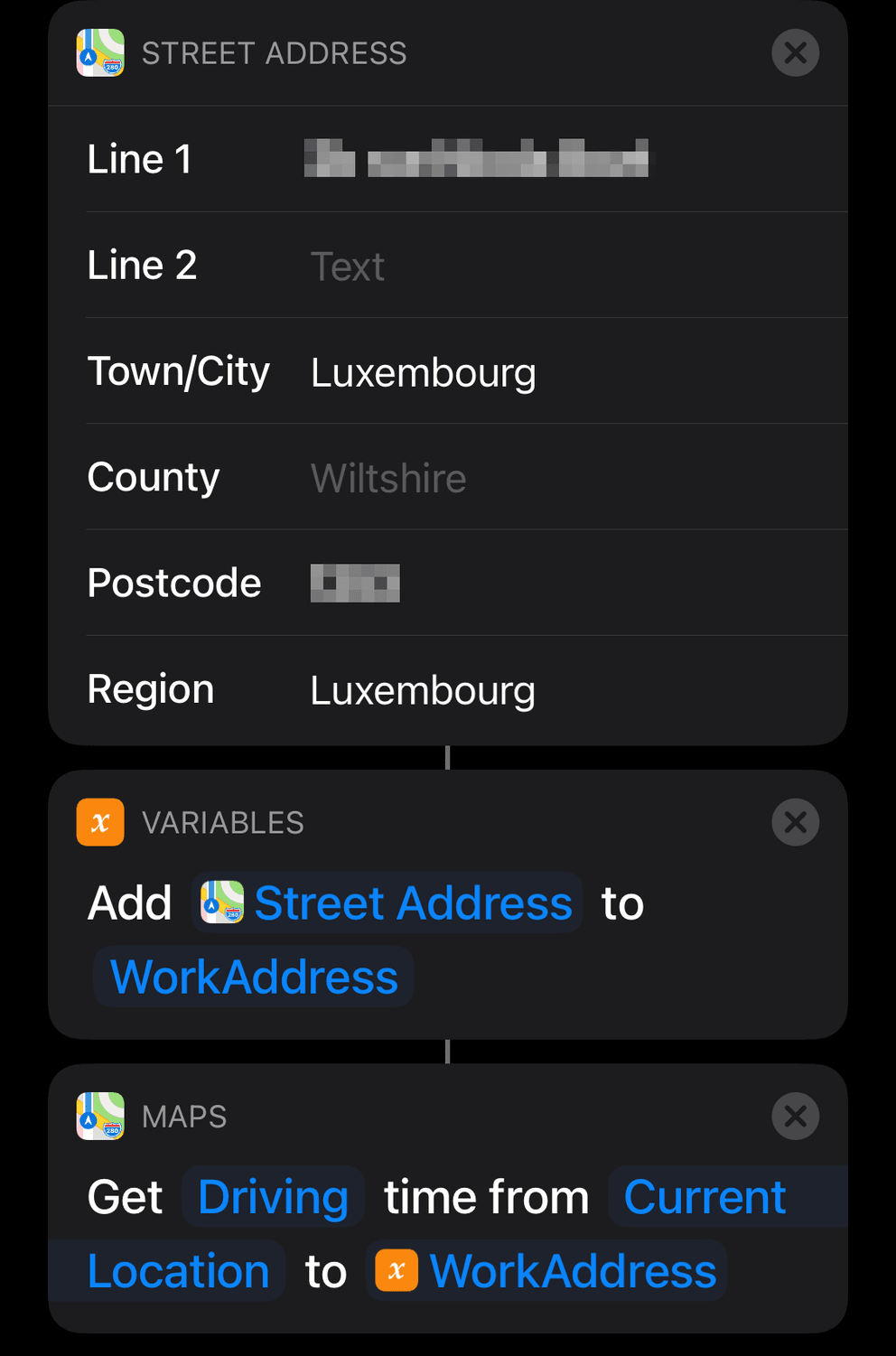Viewport: 896px width, 1356px height.
Task: Remove the Street Address action
Action: coord(795,53)
